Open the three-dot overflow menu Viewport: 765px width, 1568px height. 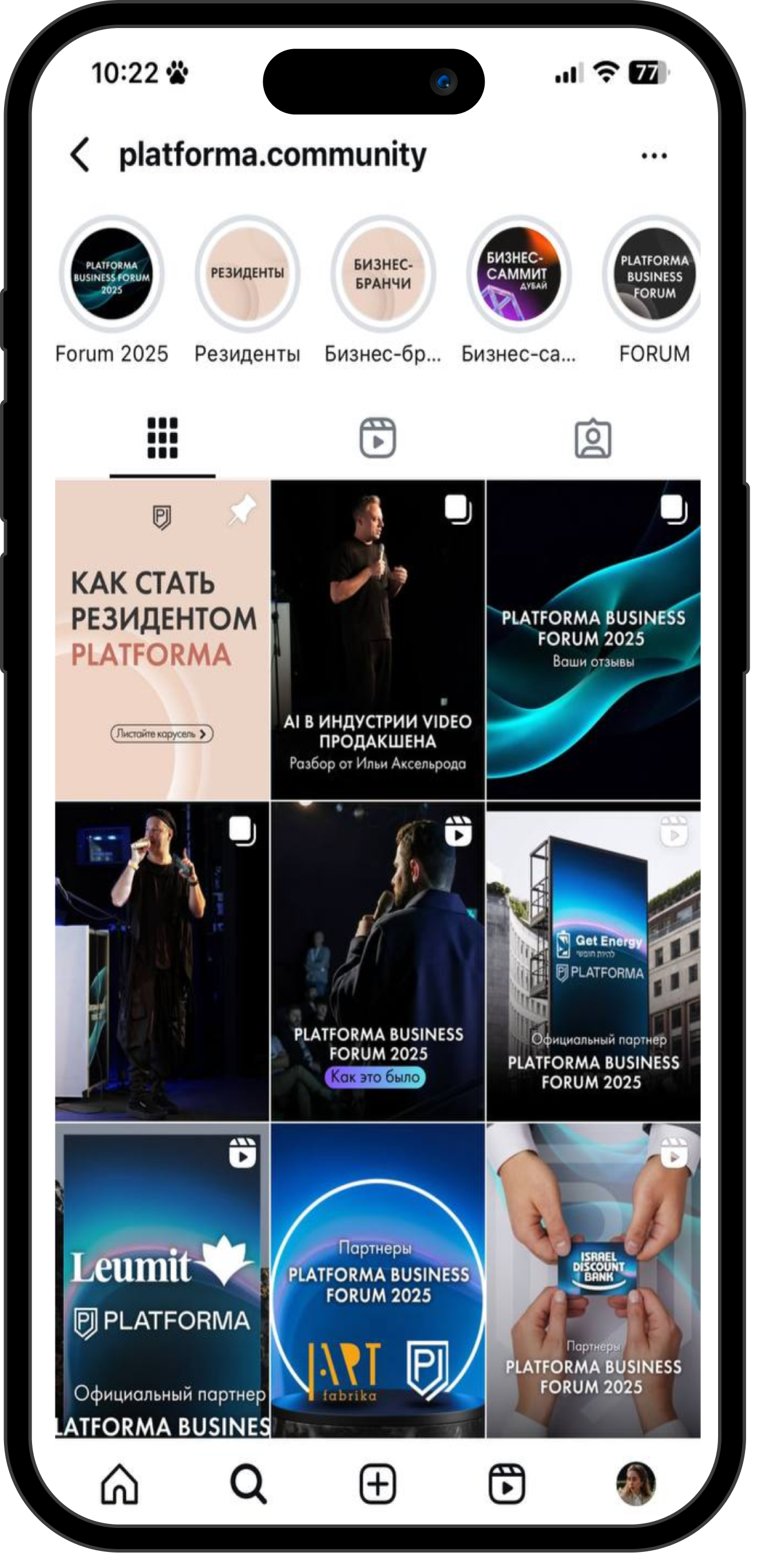653,156
